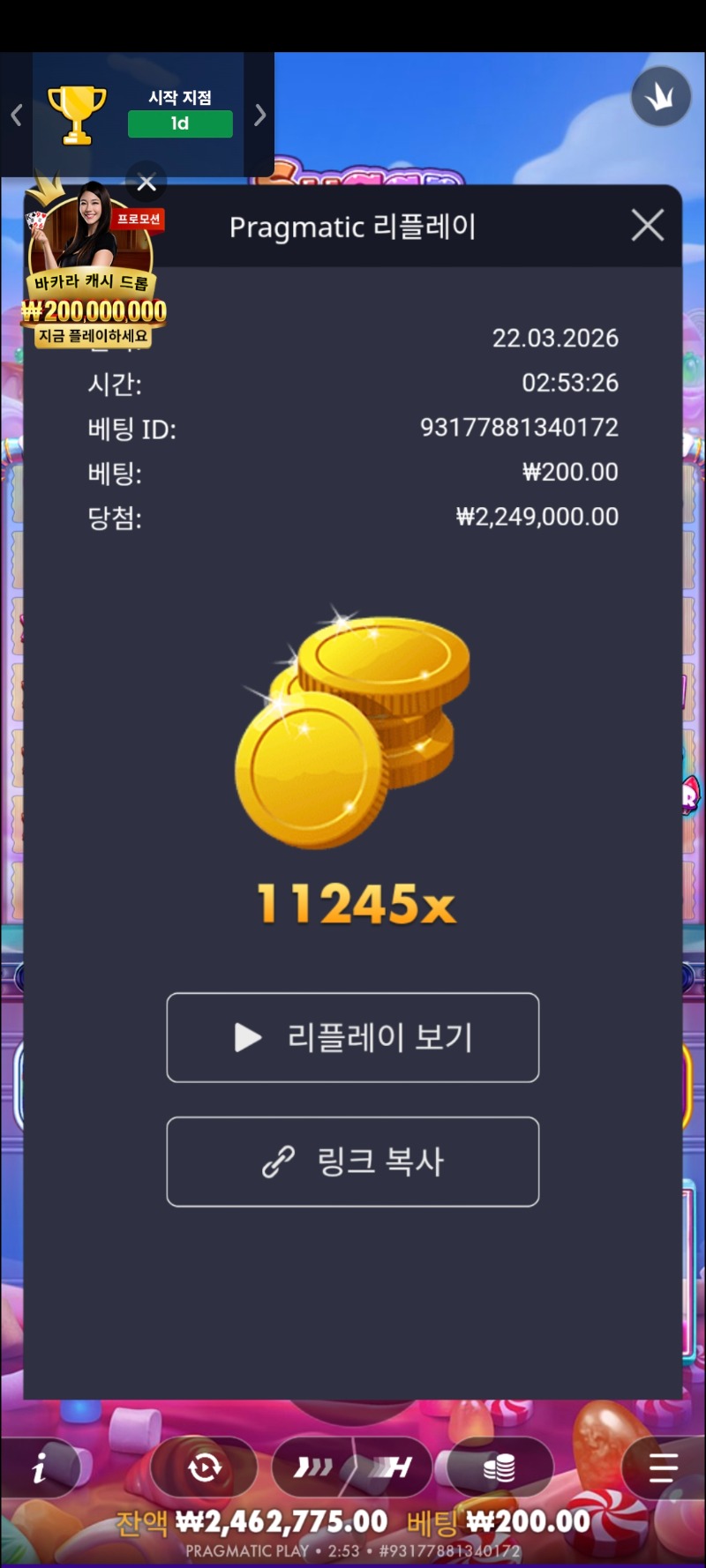The width and height of the screenshot is (706, 1568).
Task: Open the game info button
Action: (x=39, y=1468)
